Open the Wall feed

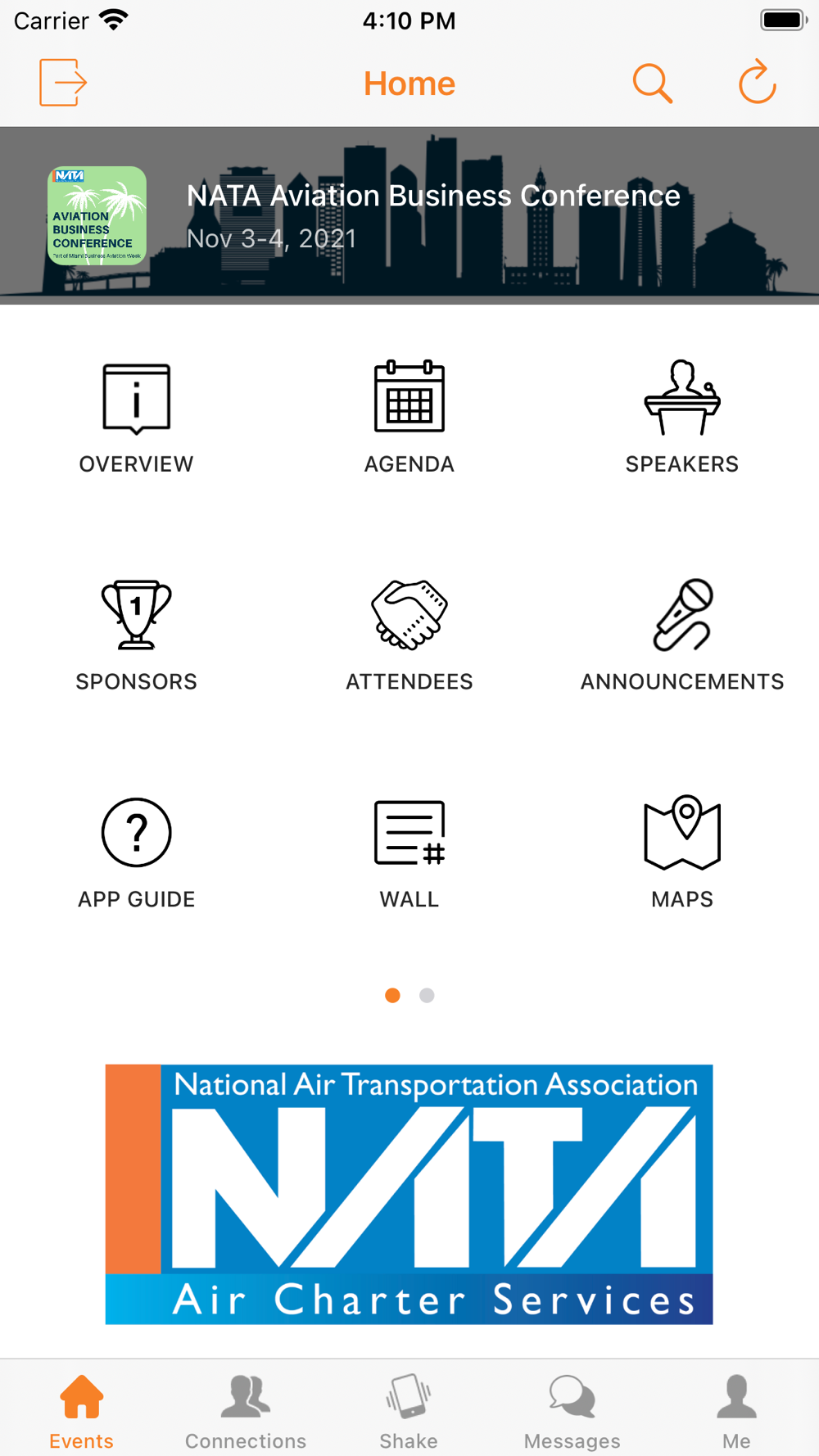click(x=409, y=853)
